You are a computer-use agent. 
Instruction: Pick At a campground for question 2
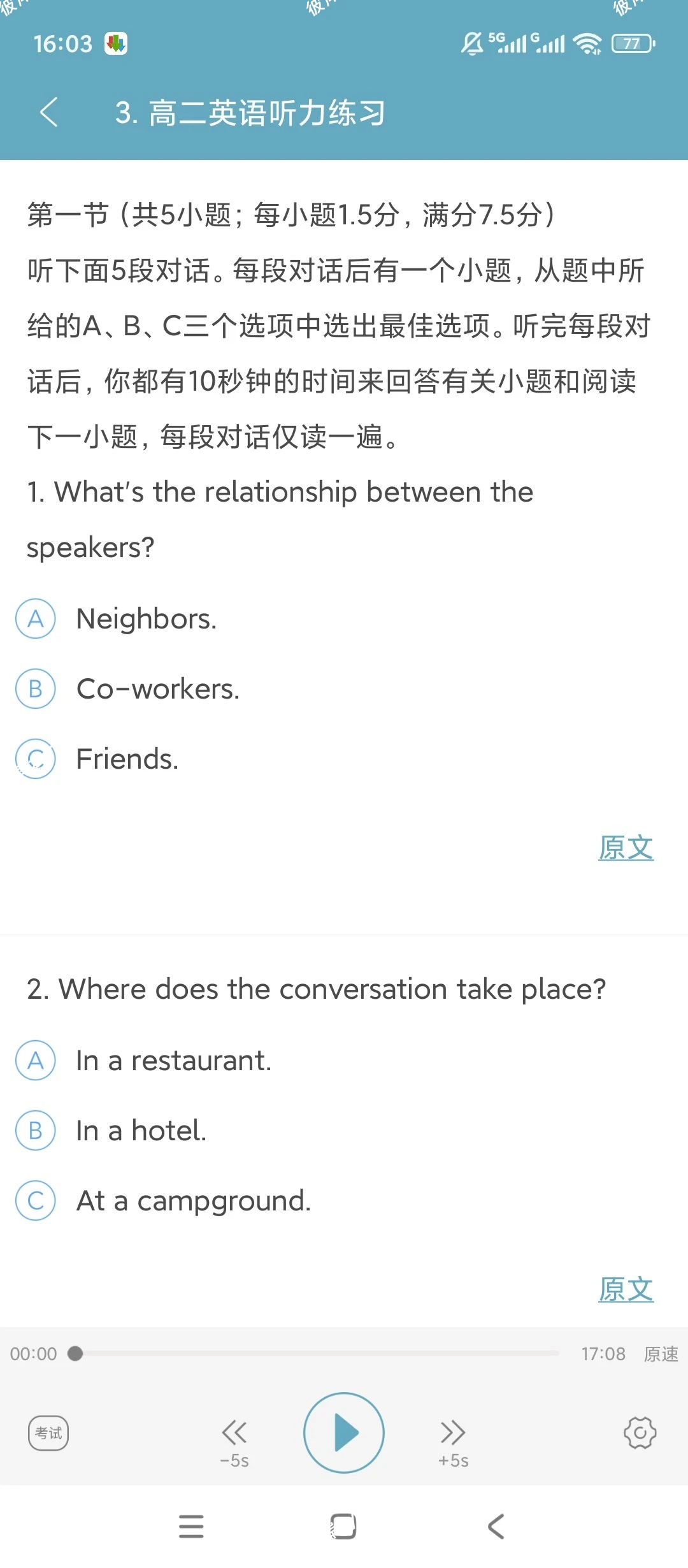tap(36, 1201)
